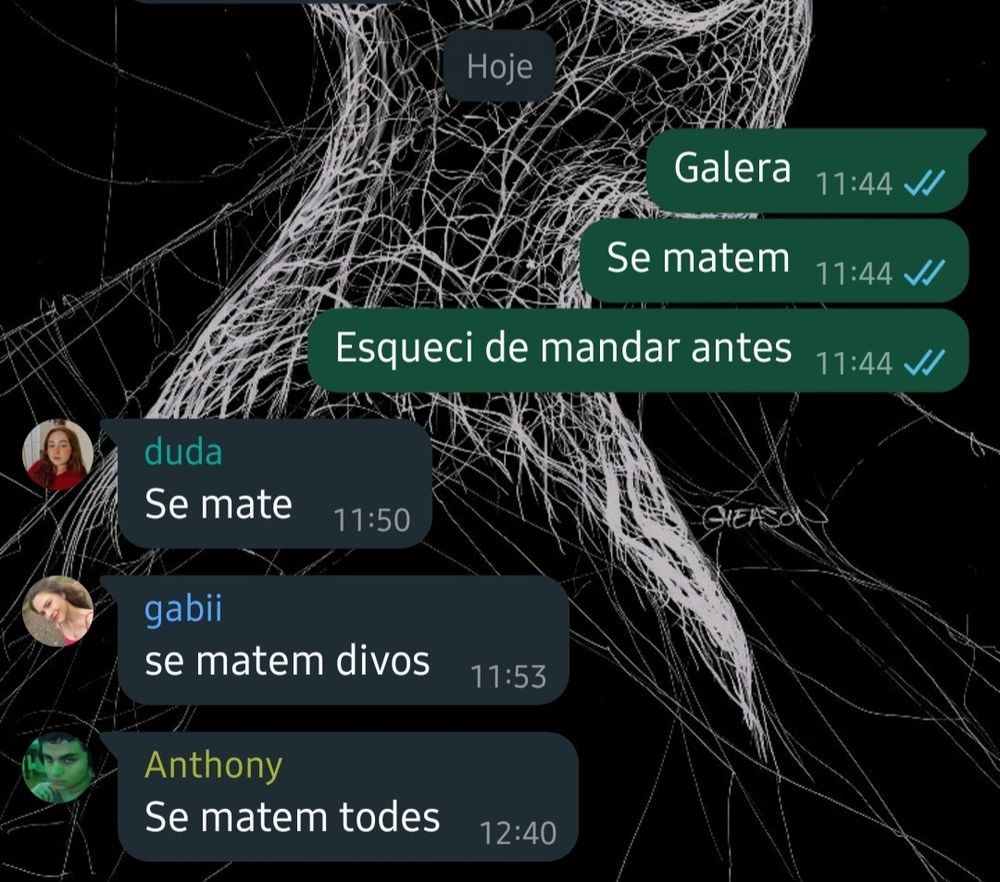The height and width of the screenshot is (882, 1000).
Task: Tap the sender name Anthony
Action: point(213,765)
